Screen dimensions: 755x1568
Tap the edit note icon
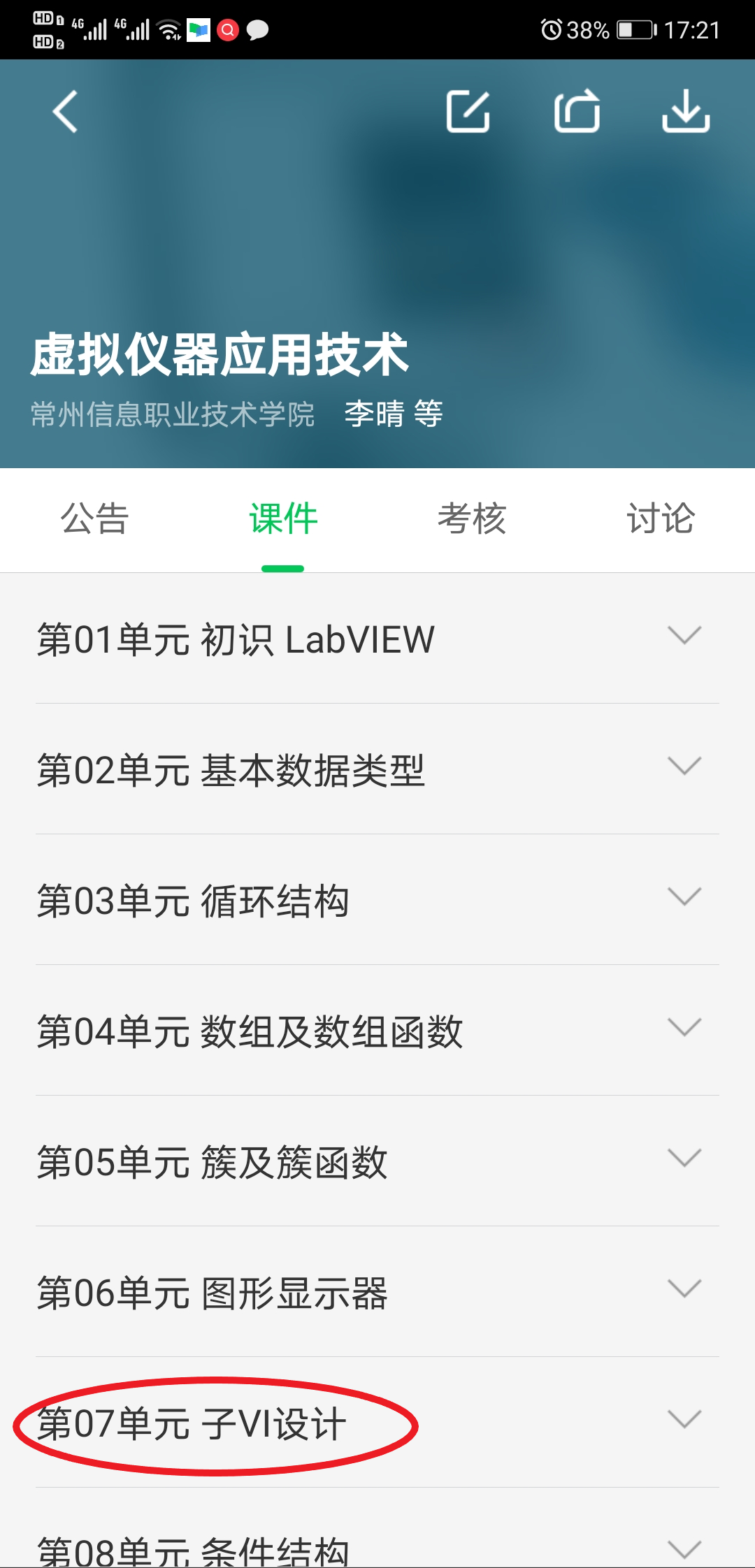[x=468, y=112]
